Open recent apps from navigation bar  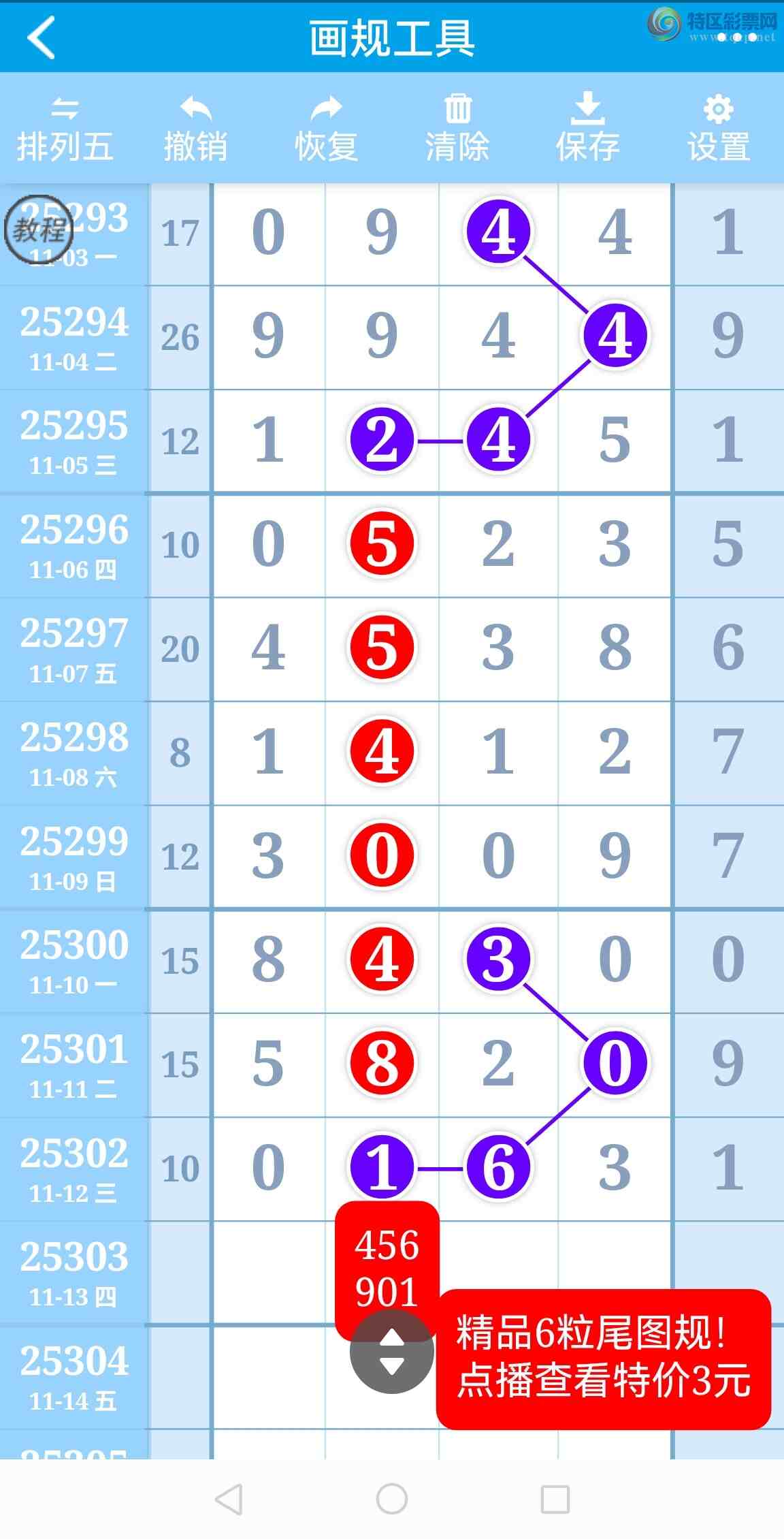(555, 1499)
